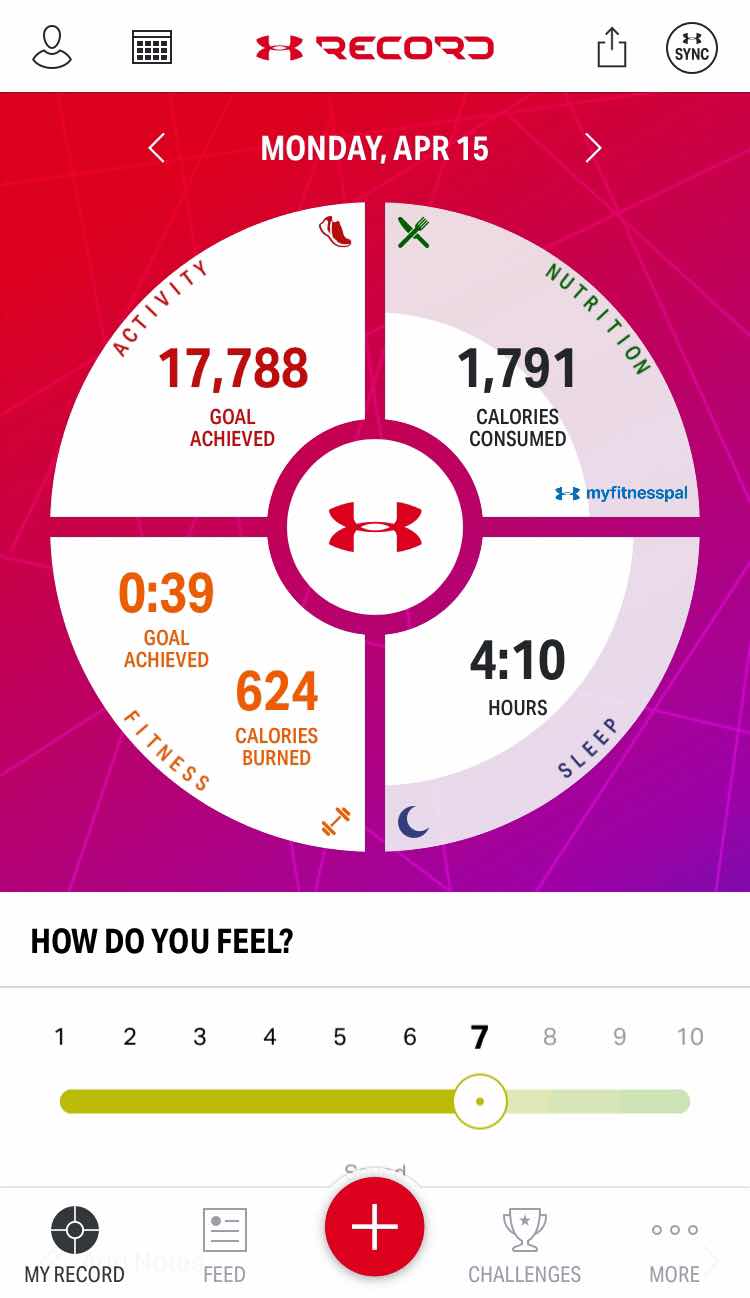750x1298 pixels.
Task: Set feeling slider to 9
Action: point(620,1101)
